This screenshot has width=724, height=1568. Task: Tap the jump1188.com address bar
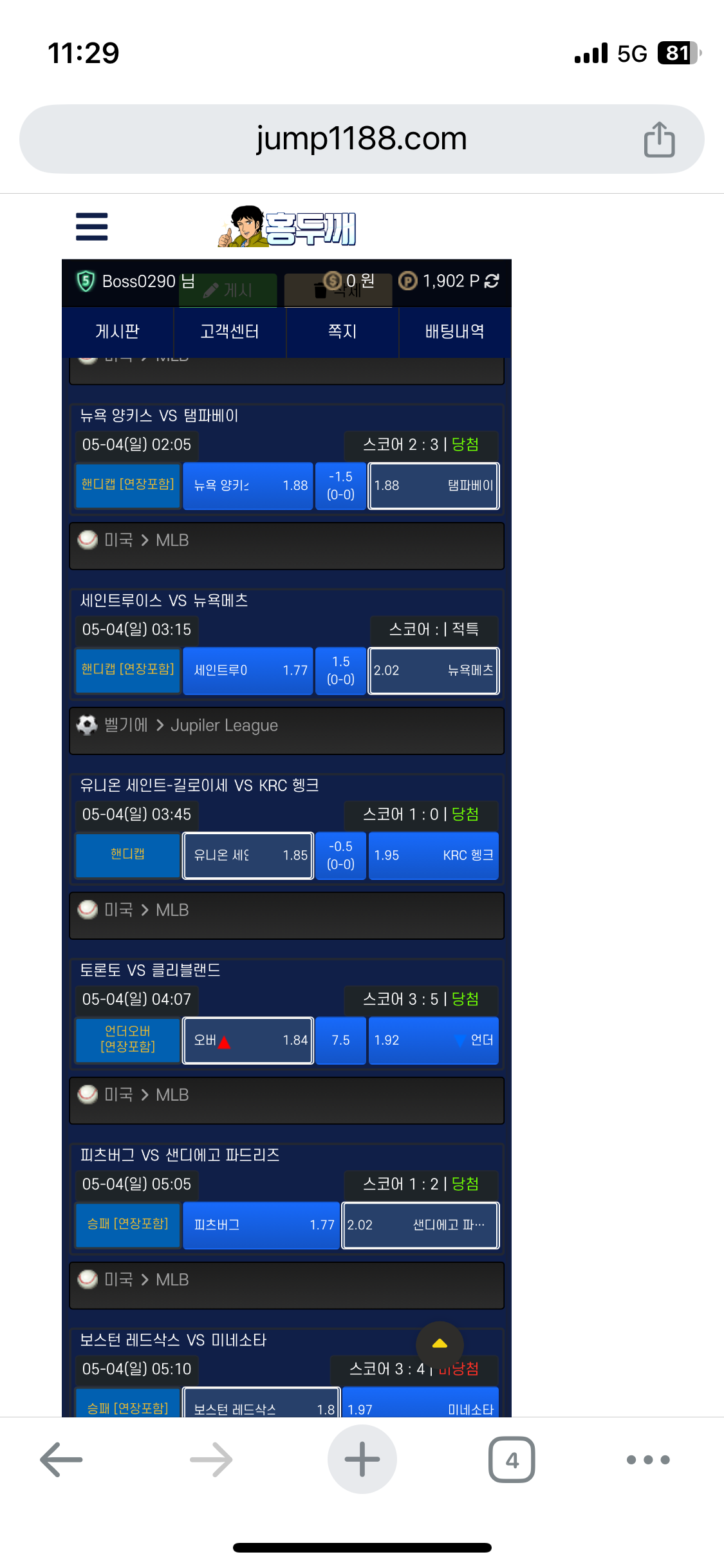pos(361,139)
